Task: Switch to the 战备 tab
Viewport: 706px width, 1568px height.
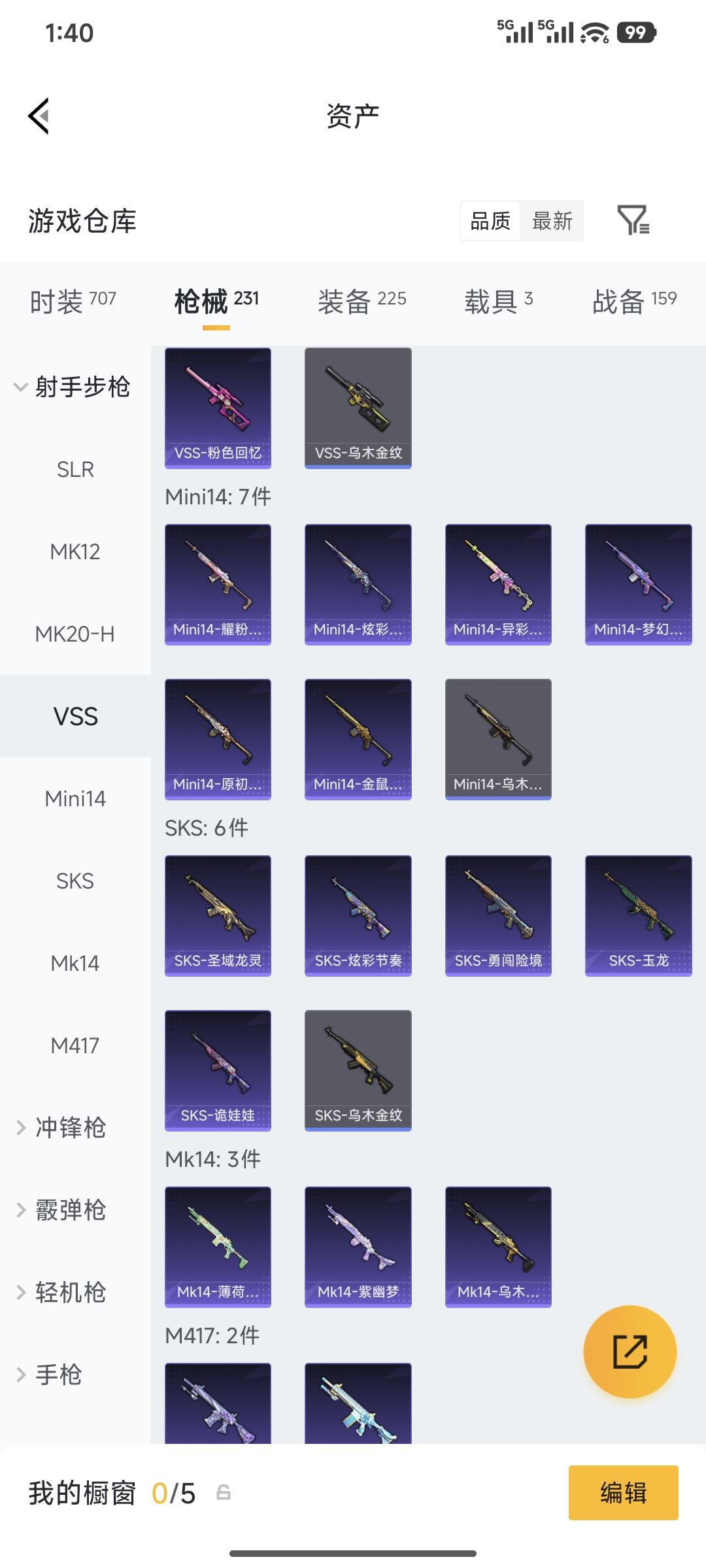Action: click(x=634, y=301)
